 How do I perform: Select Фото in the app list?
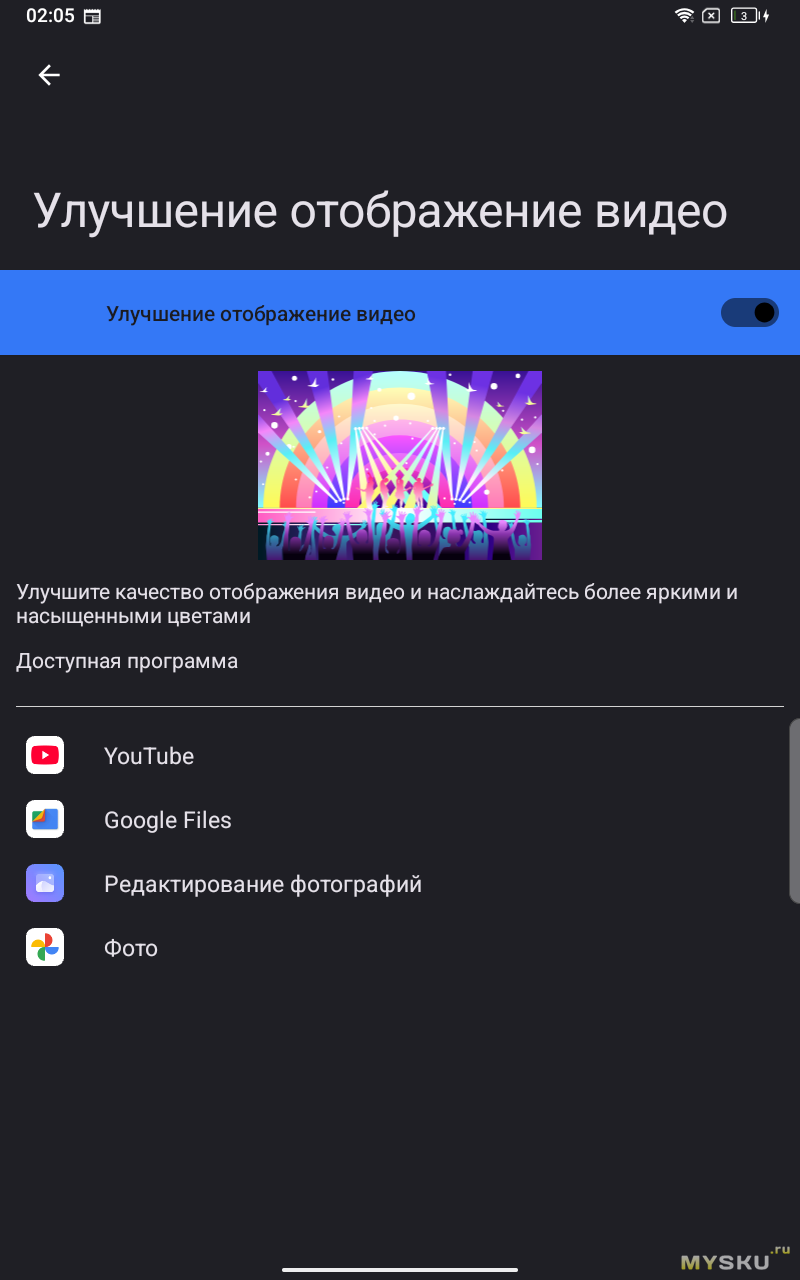coord(131,948)
